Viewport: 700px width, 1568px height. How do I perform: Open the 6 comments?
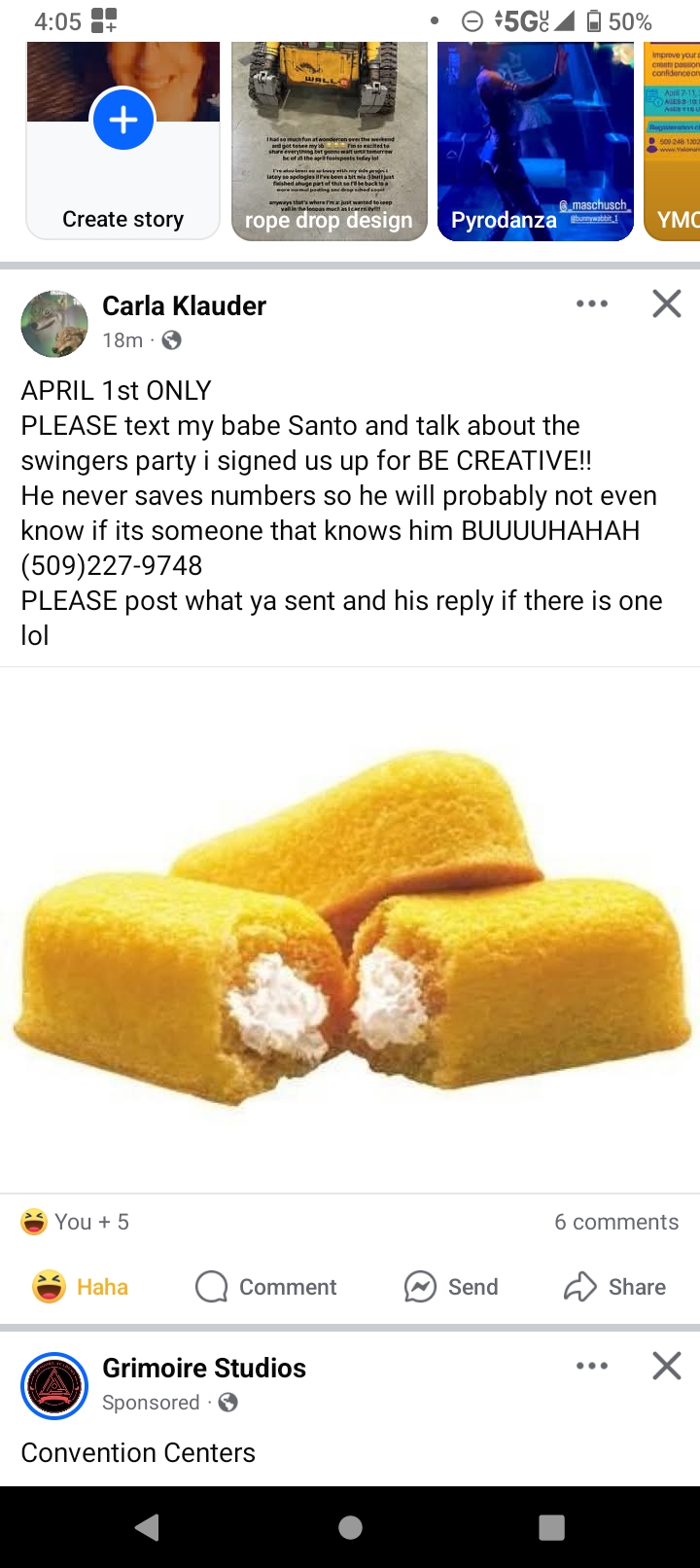[x=615, y=1222]
